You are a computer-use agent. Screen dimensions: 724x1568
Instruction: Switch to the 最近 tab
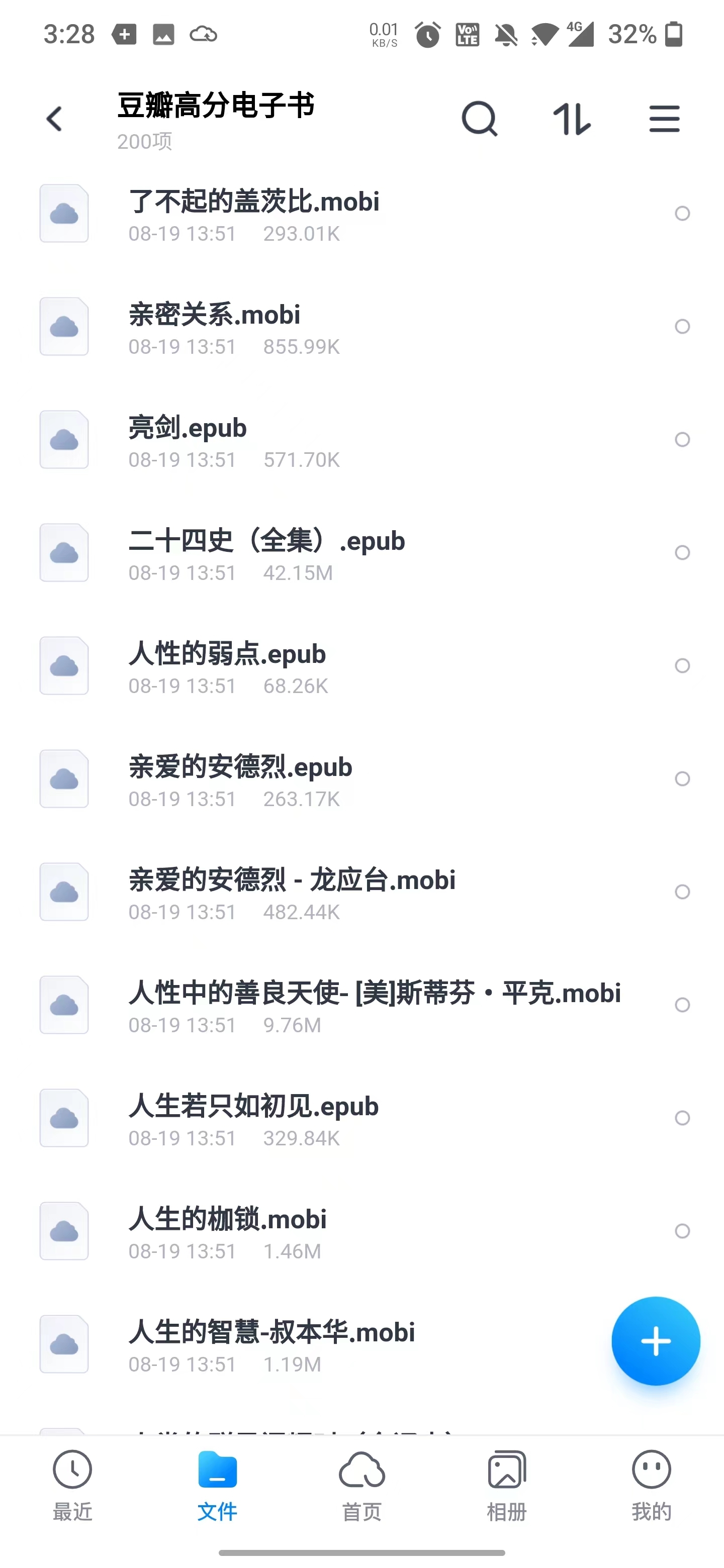tap(72, 1485)
